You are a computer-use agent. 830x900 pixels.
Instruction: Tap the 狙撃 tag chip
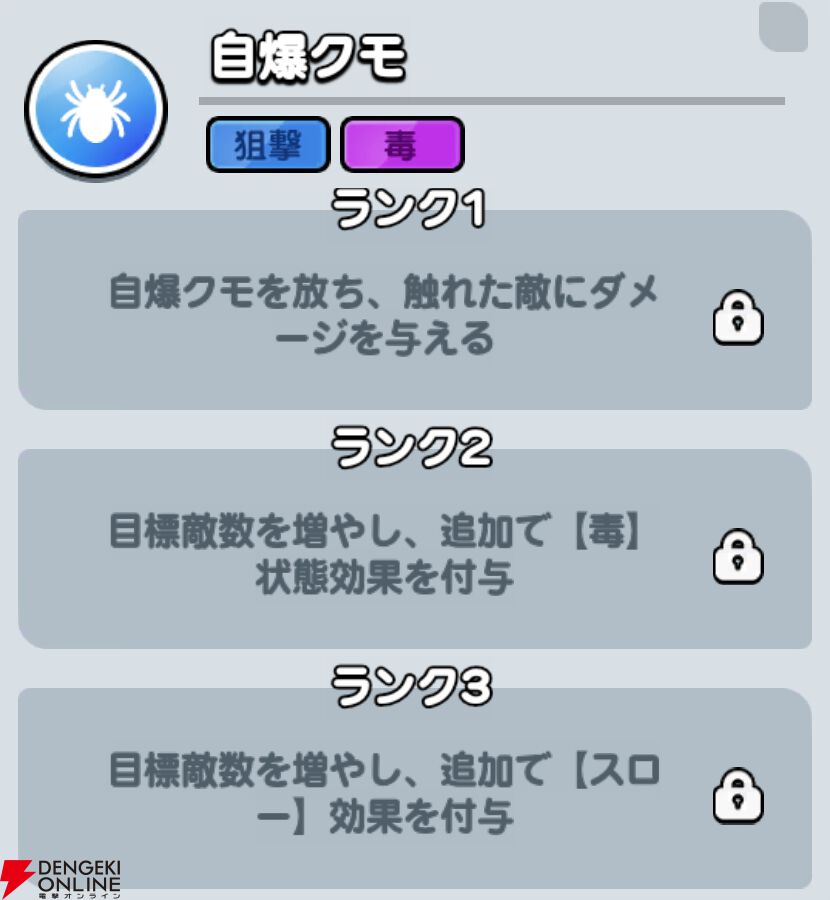tap(268, 145)
